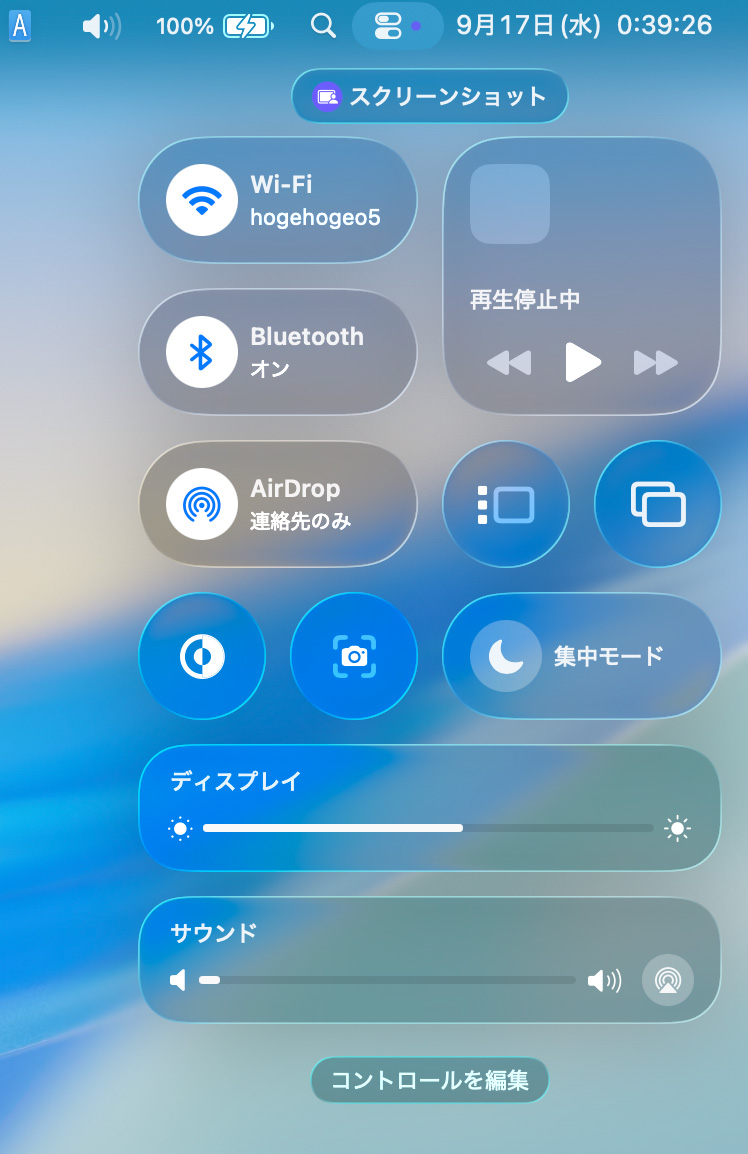
Task: Take a screenshot with the camera icon
Action: 354,656
